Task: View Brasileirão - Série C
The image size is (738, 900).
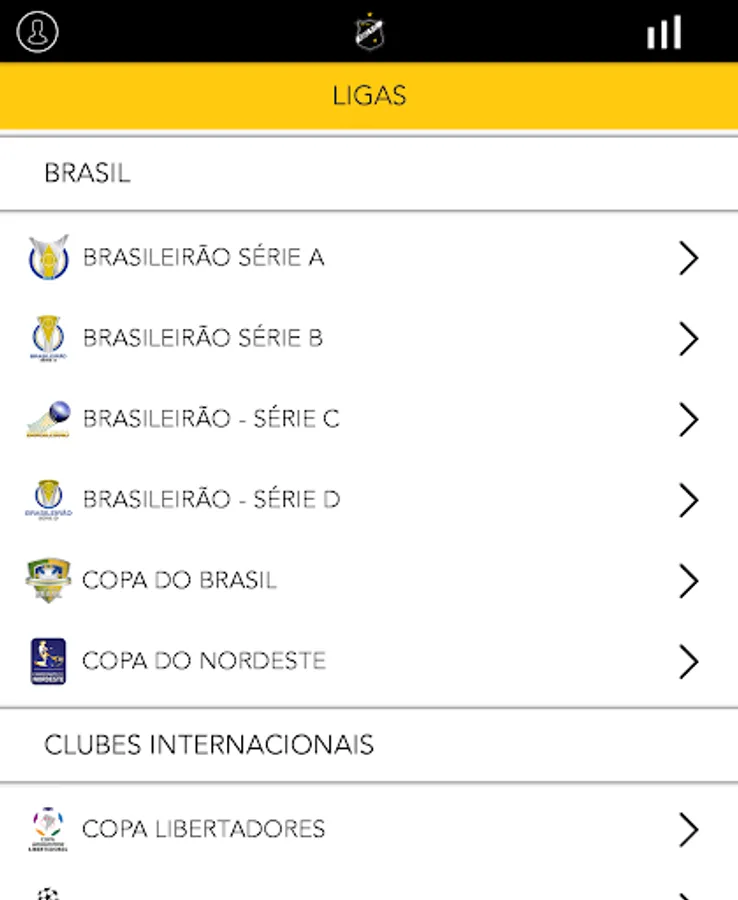Action: (x=369, y=419)
